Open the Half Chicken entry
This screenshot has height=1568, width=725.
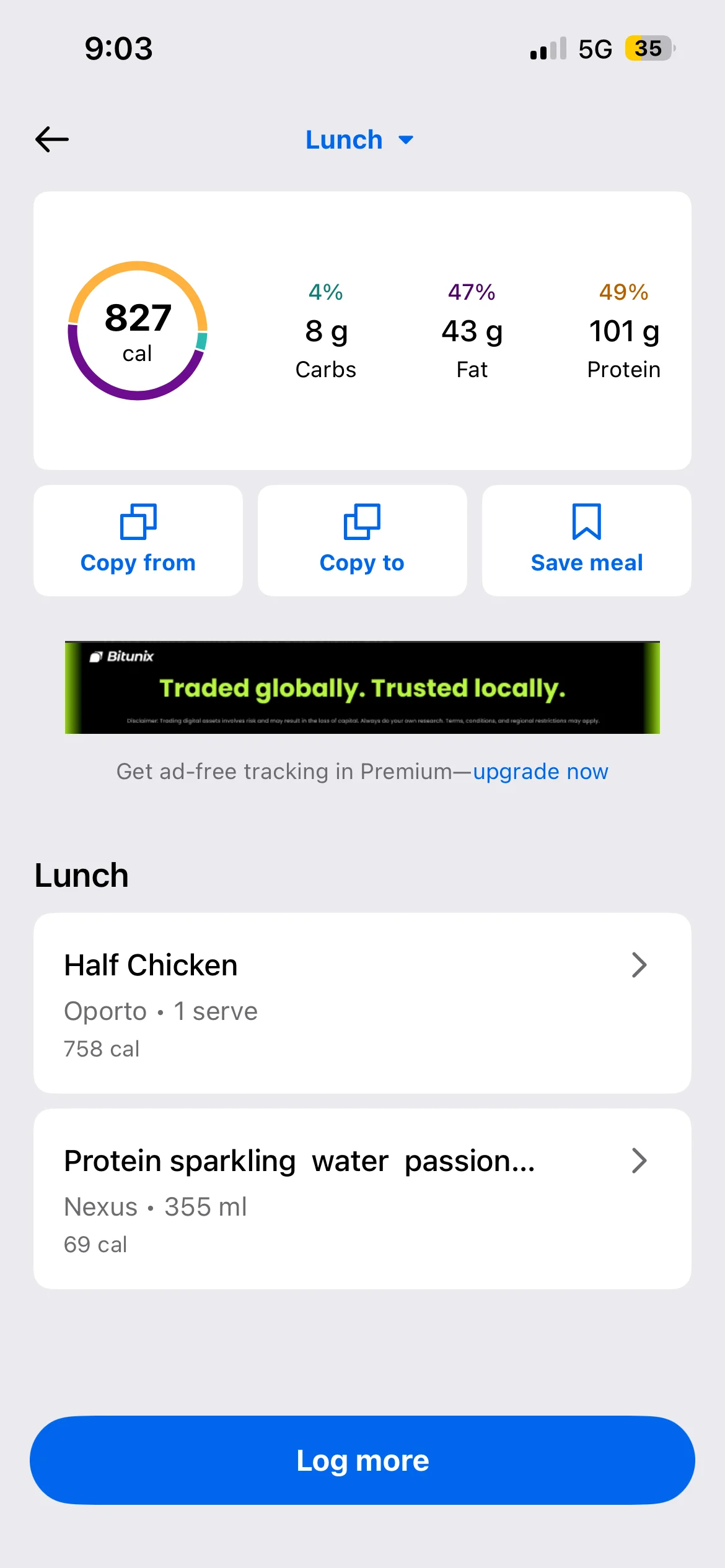tap(362, 1003)
